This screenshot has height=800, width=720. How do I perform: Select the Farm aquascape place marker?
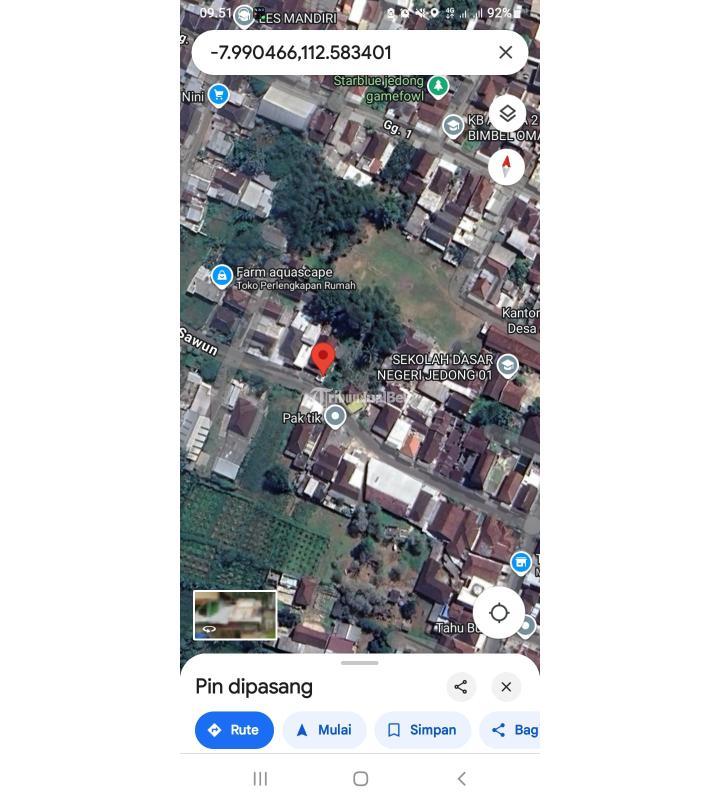point(222,275)
